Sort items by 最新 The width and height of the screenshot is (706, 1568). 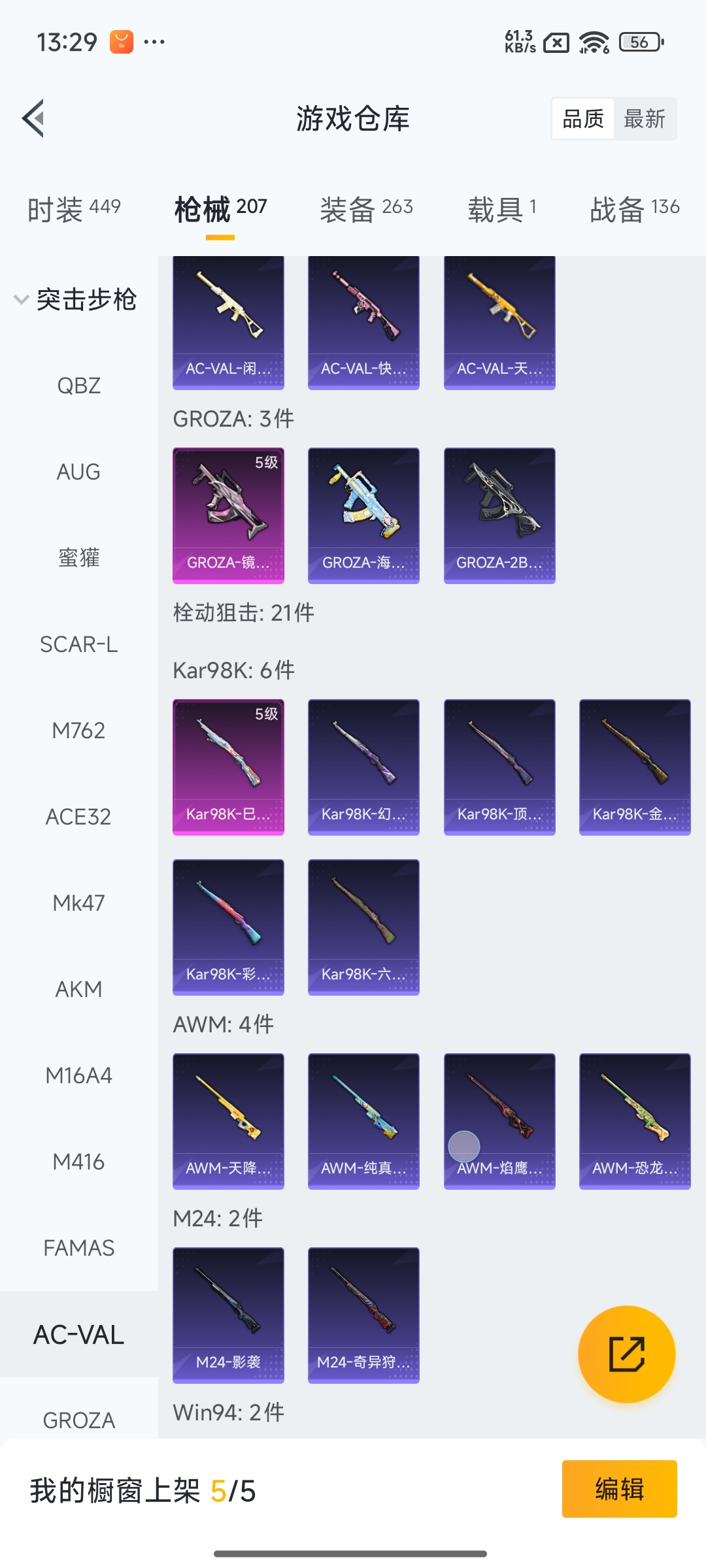pos(644,119)
